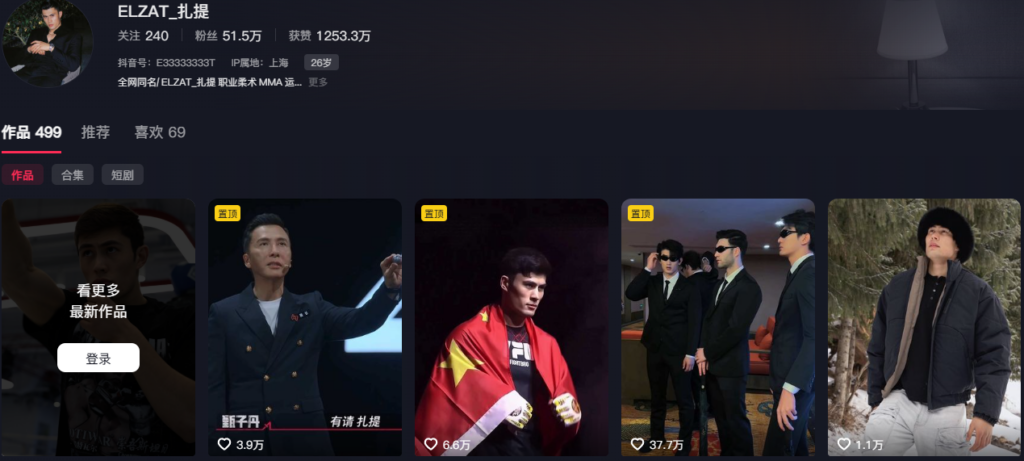The width and height of the screenshot is (1024, 461).
Task: Switch to the 作品 499 tab
Action: (x=32, y=132)
